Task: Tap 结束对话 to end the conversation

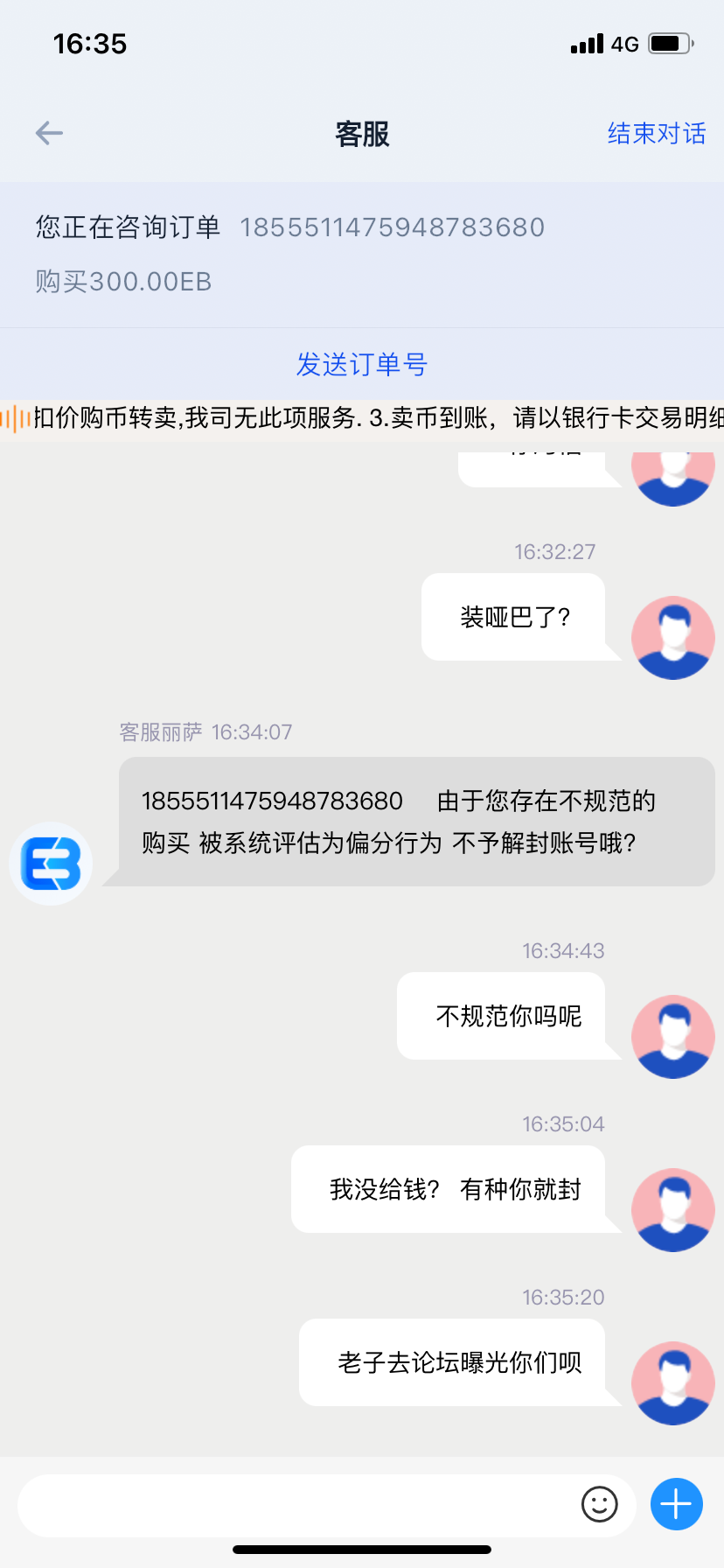Action: pyautogui.click(x=657, y=132)
